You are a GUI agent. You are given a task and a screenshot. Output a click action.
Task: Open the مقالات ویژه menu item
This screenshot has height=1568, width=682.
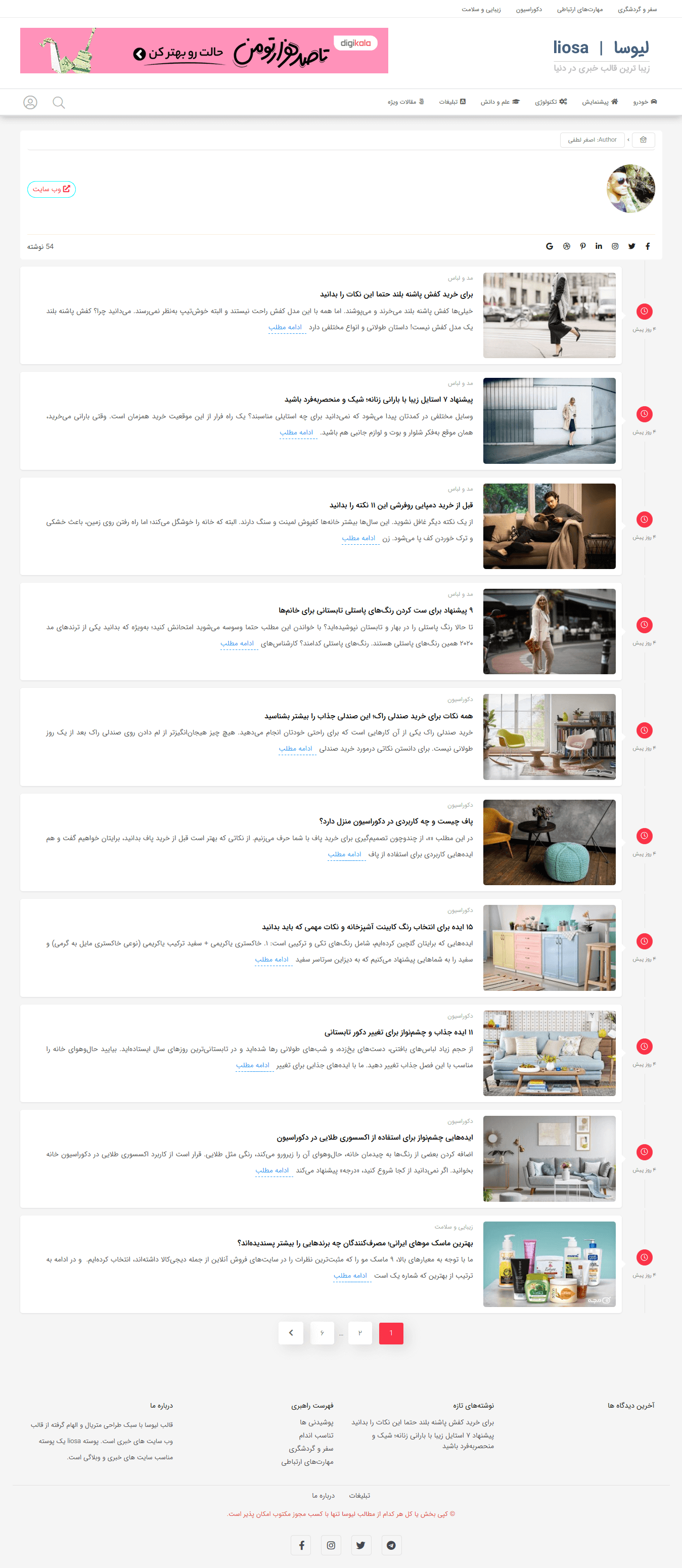point(405,102)
